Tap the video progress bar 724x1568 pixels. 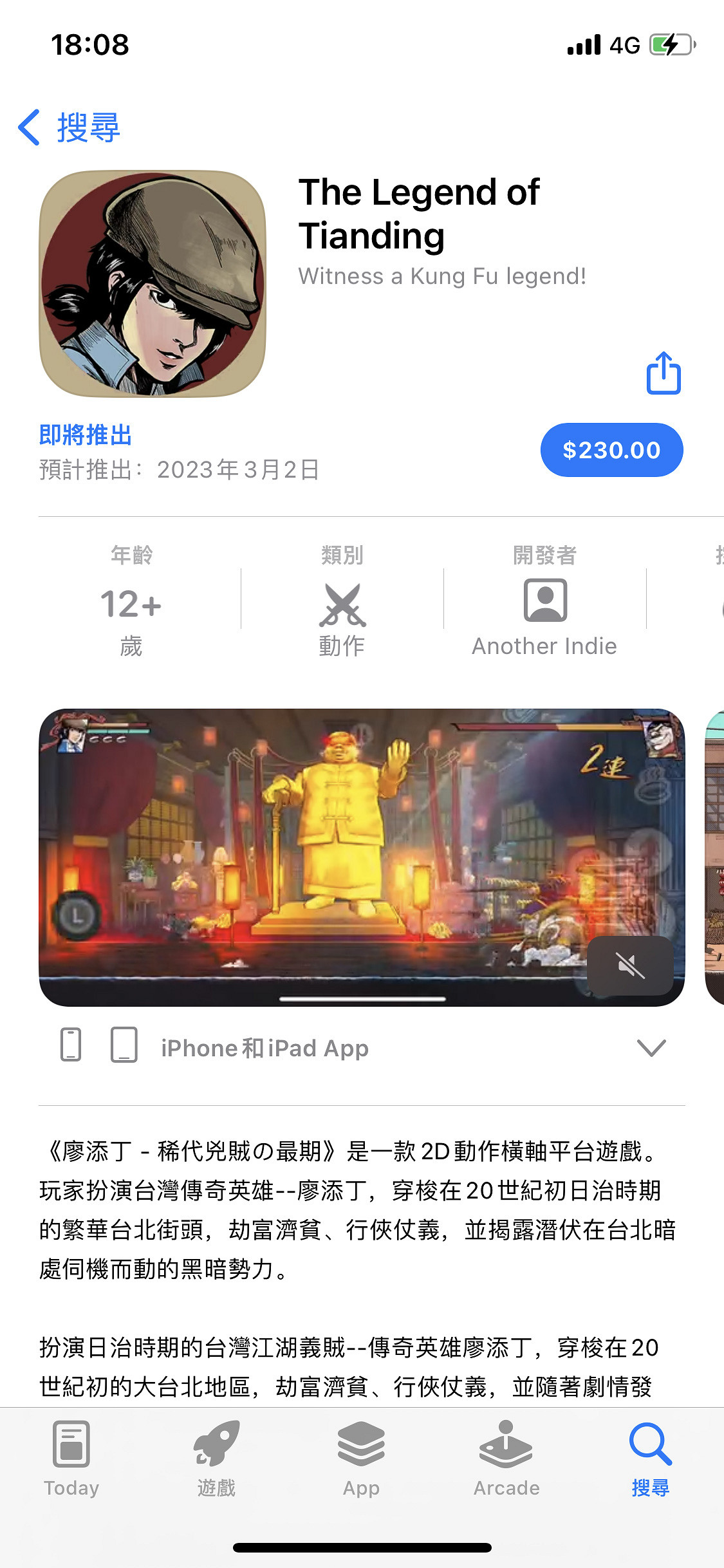click(x=362, y=998)
